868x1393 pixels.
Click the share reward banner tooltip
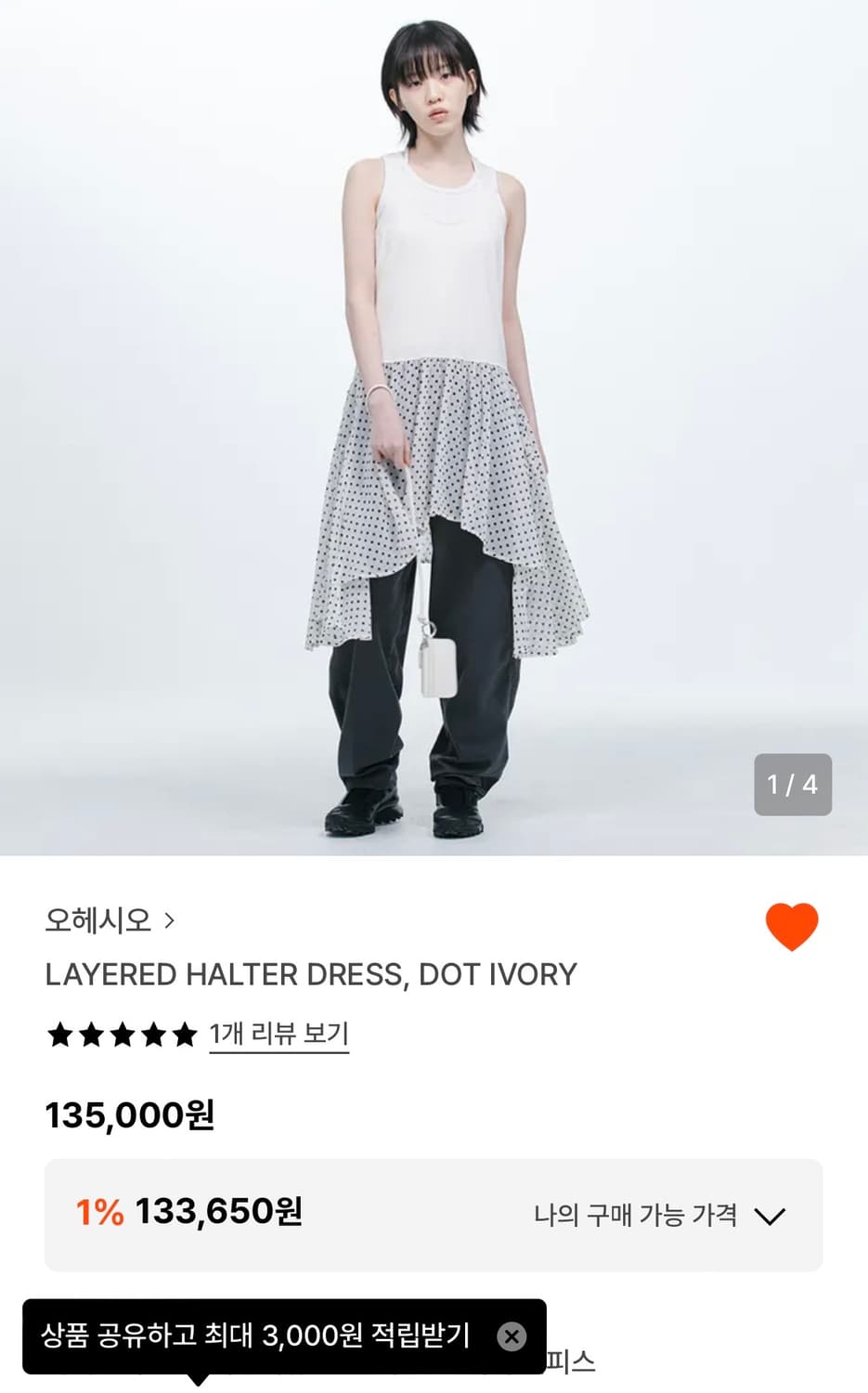[x=260, y=1336]
